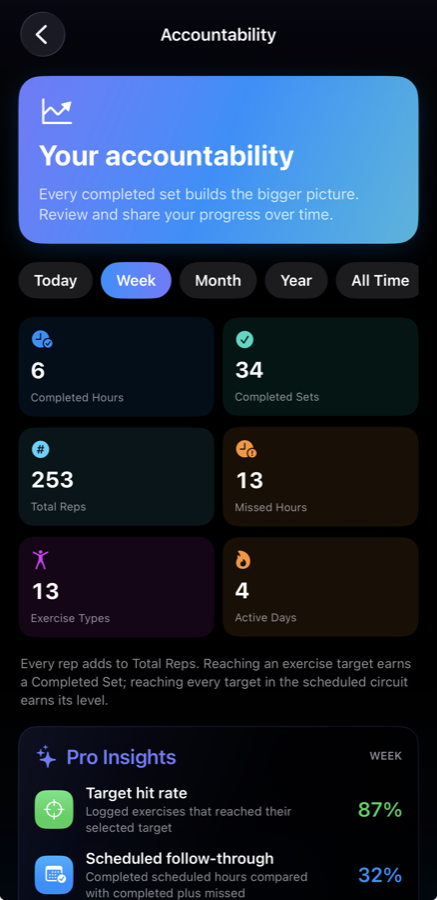Go back from the Accountability screen
The width and height of the screenshot is (437, 900).
tap(42, 34)
